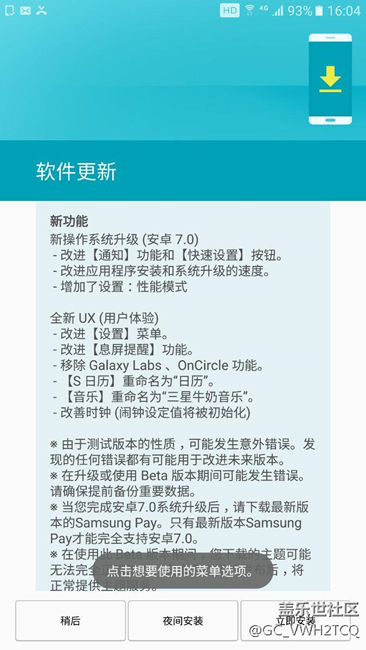Tap the 稍后 (later) button
The height and width of the screenshot is (650, 366).
click(70, 621)
